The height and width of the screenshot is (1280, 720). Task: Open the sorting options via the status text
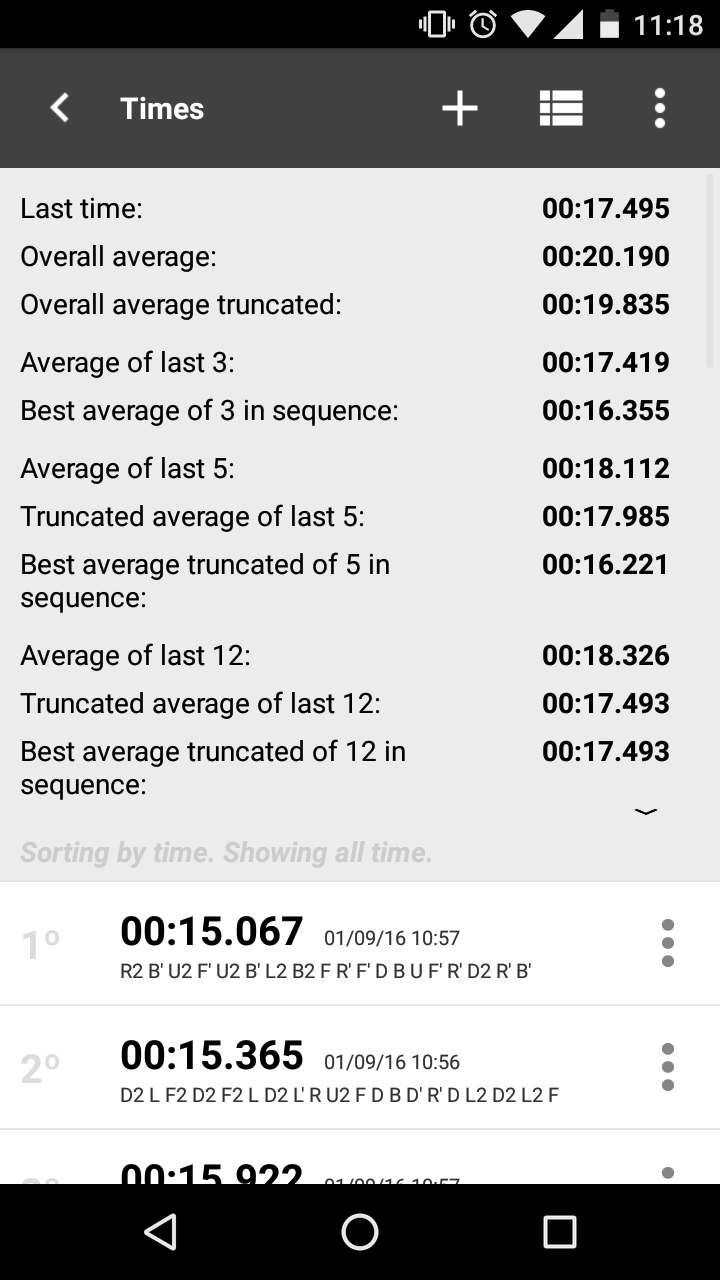[x=225, y=852]
